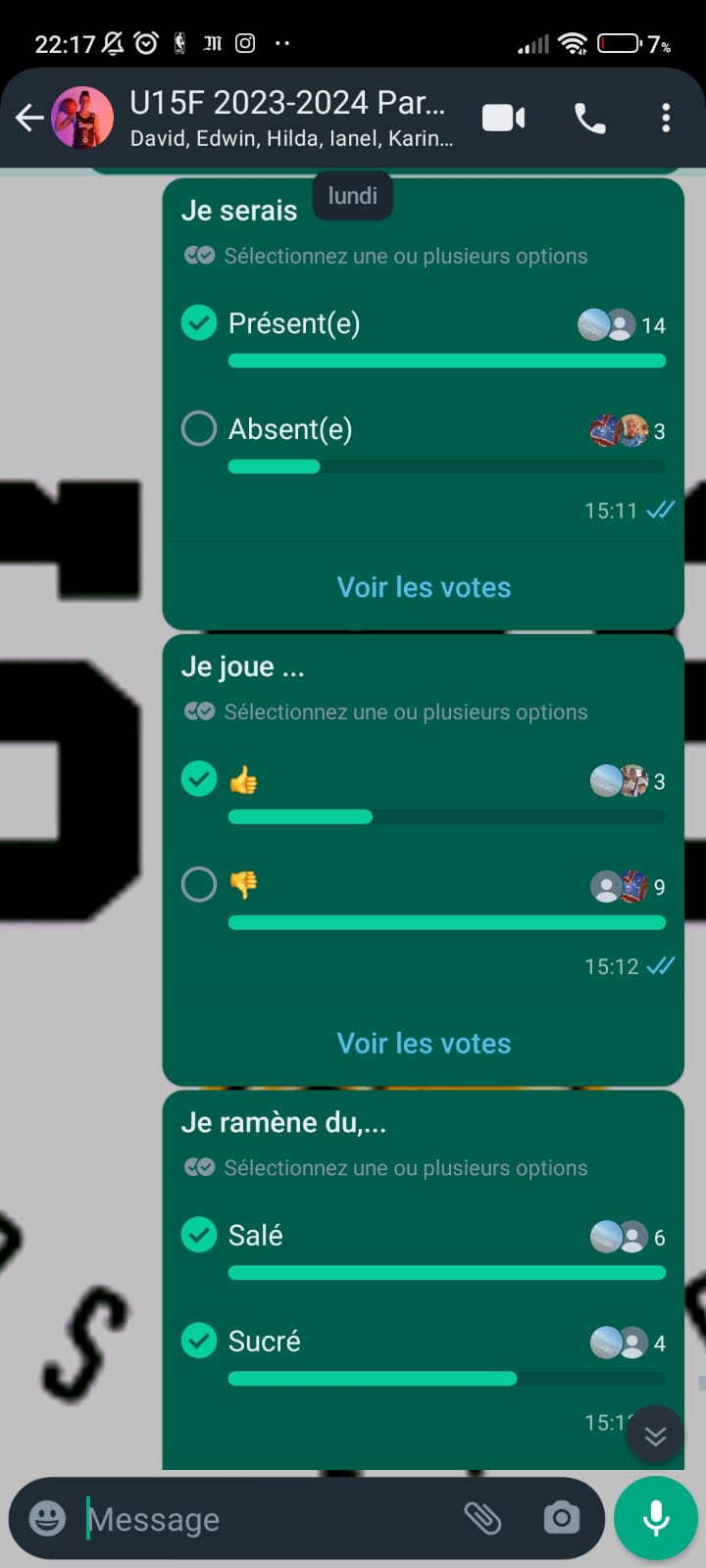Uncheck the Salé poll option
The image size is (706, 1568).
pos(199,1235)
